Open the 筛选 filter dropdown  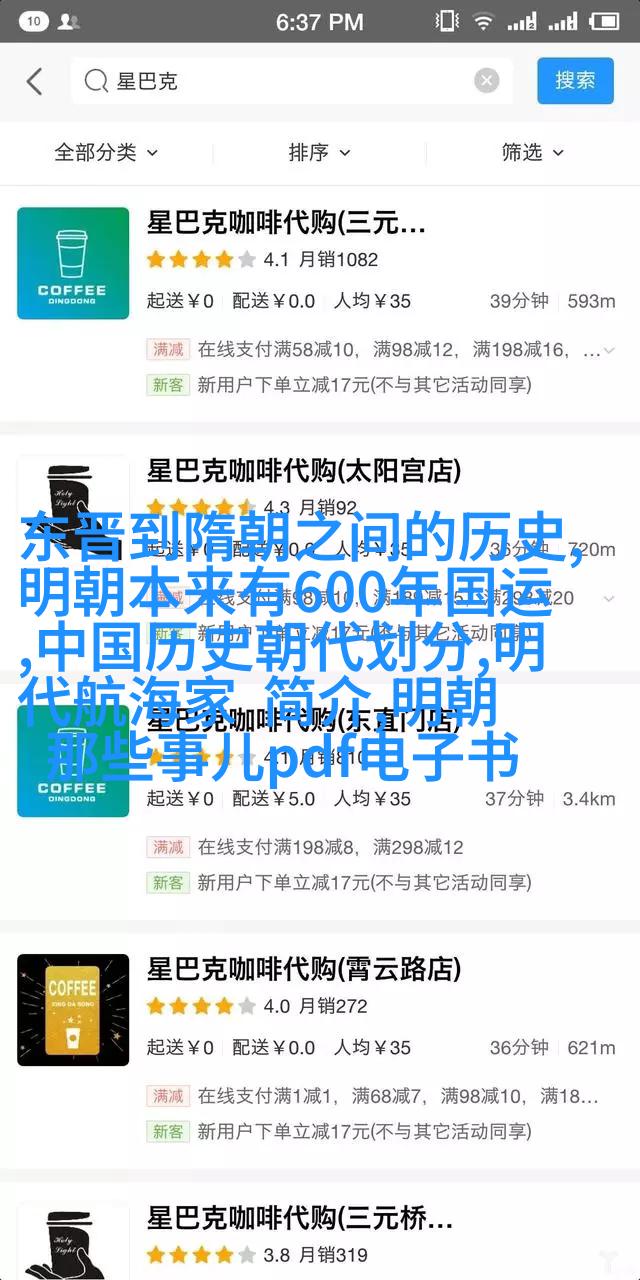point(532,152)
